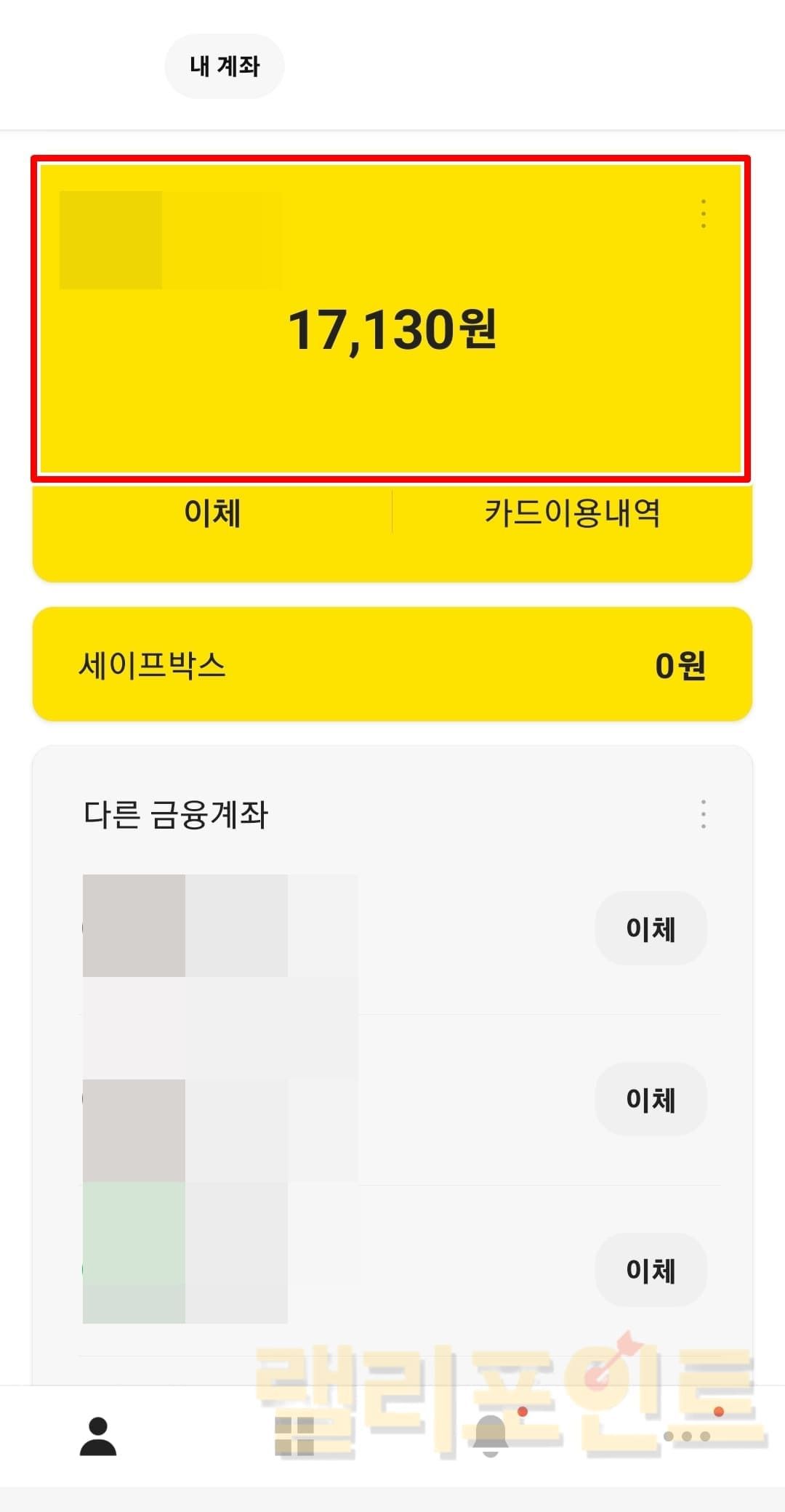
Task: Open the grid menu tab in the bottom bar
Action: pyautogui.click(x=294, y=1436)
